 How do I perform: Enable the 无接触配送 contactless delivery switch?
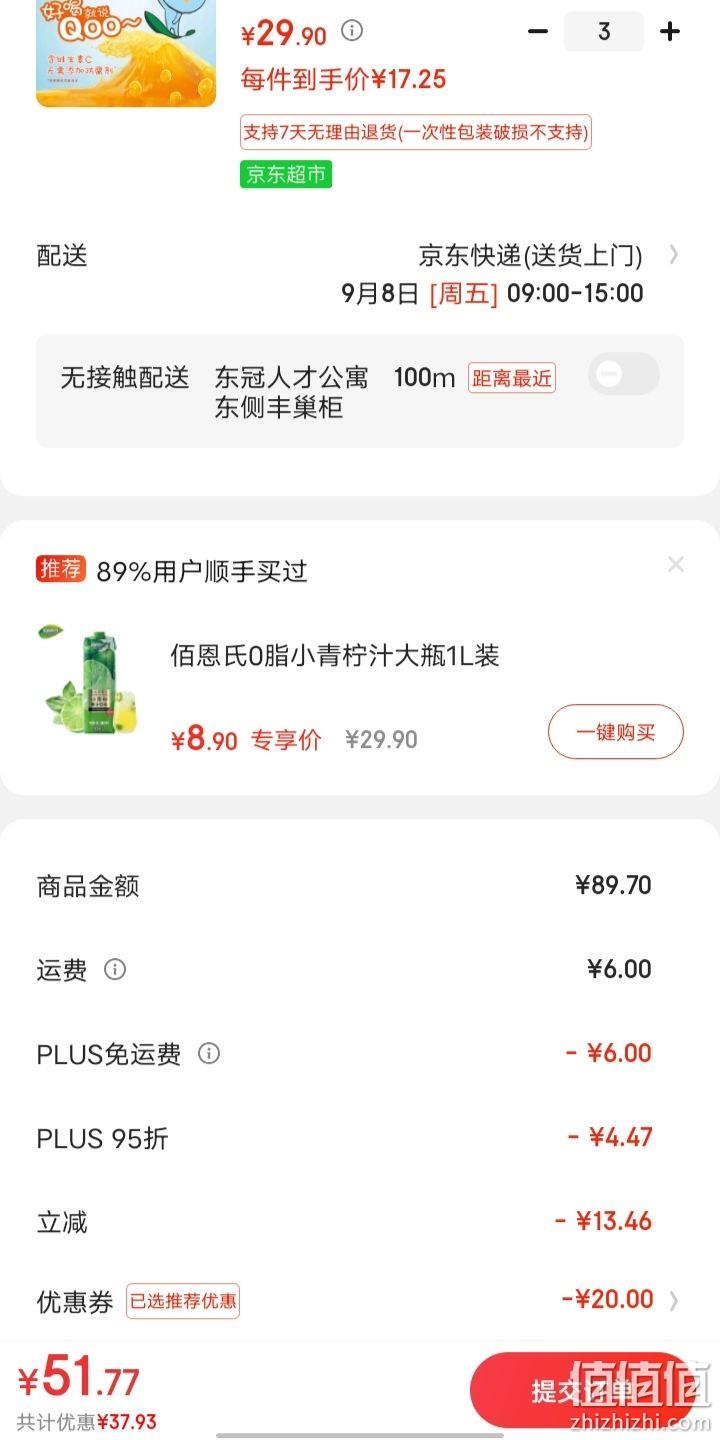(x=624, y=374)
